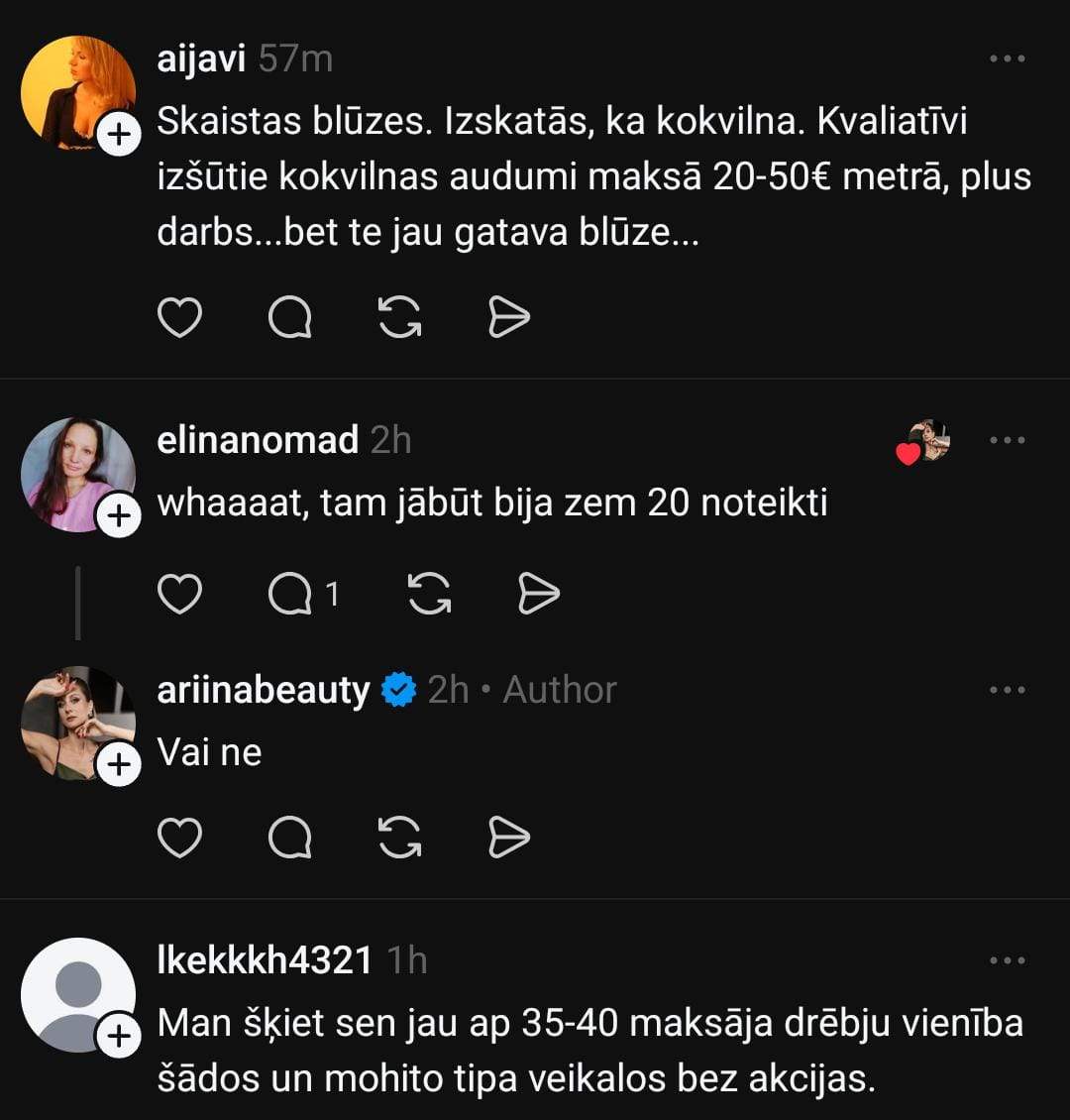The height and width of the screenshot is (1120, 1070).
Task: Like ariinabeauty's reply
Action: click(179, 839)
